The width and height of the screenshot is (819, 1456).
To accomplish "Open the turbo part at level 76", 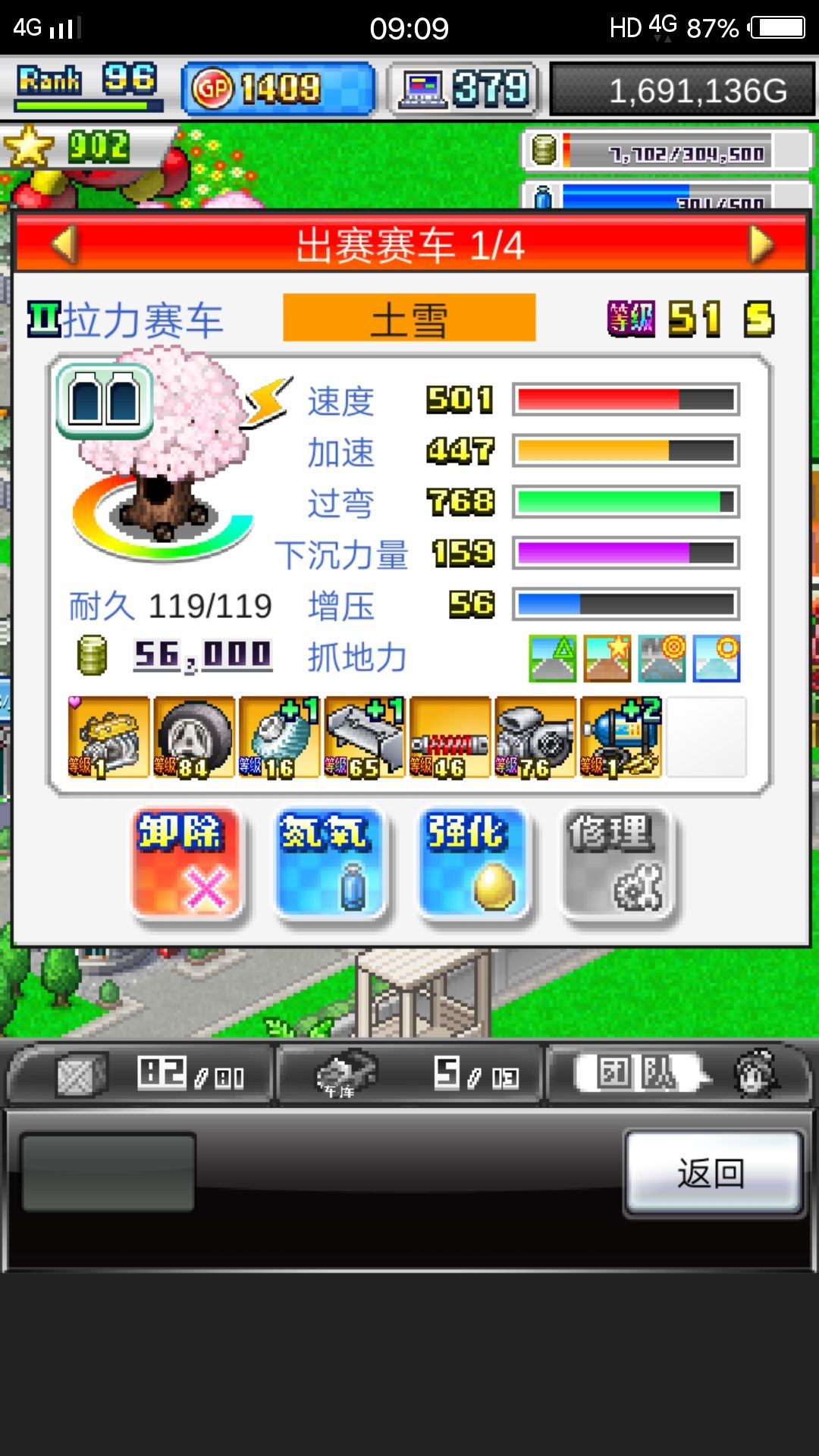I will 533,736.
